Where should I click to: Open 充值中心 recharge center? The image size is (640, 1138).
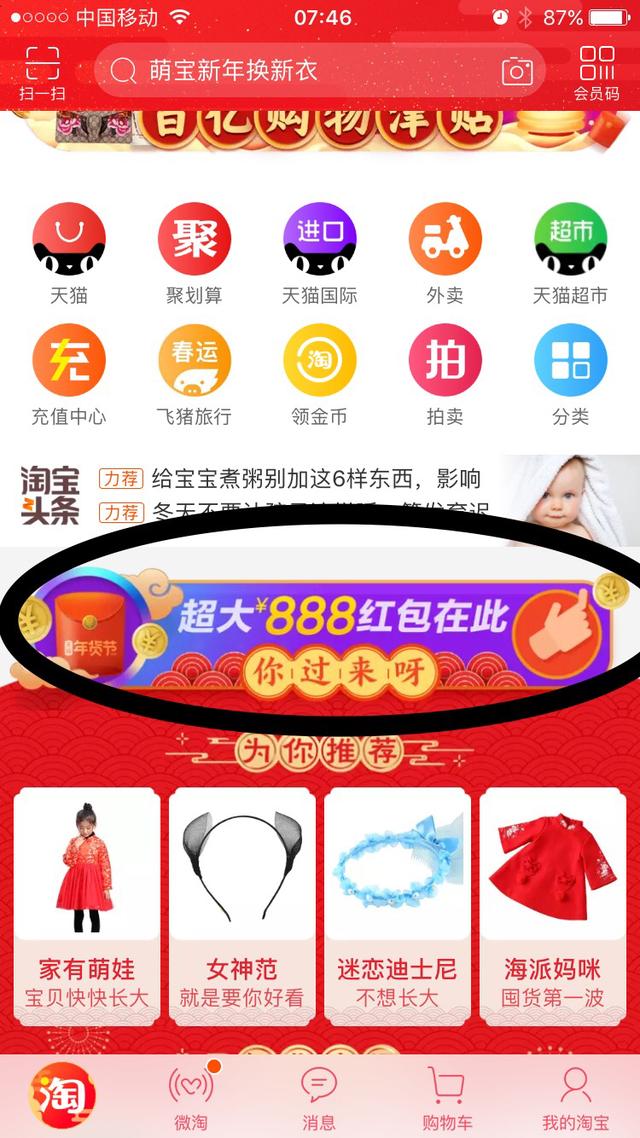pyautogui.click(x=68, y=373)
